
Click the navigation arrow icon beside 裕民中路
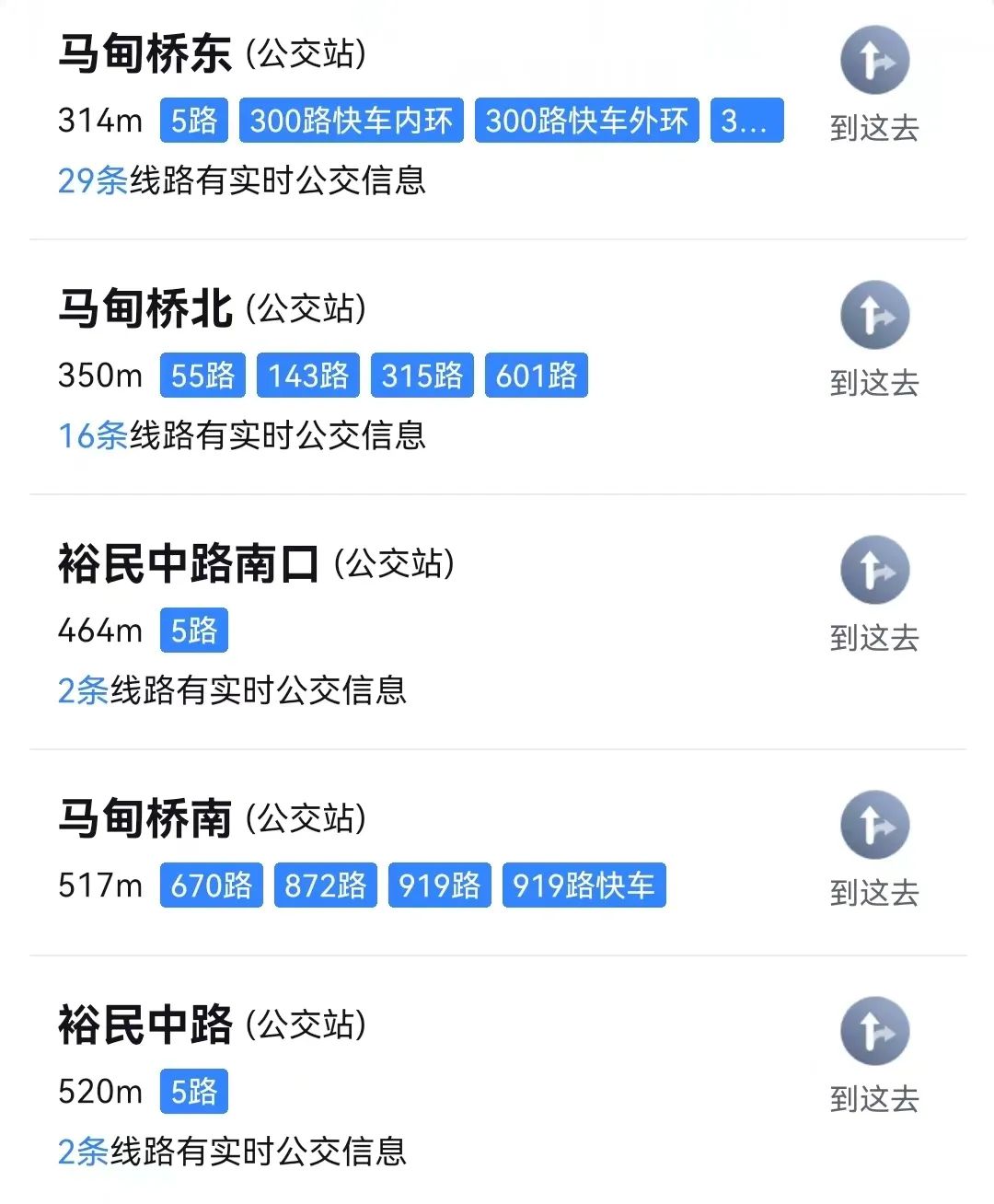(x=874, y=1030)
